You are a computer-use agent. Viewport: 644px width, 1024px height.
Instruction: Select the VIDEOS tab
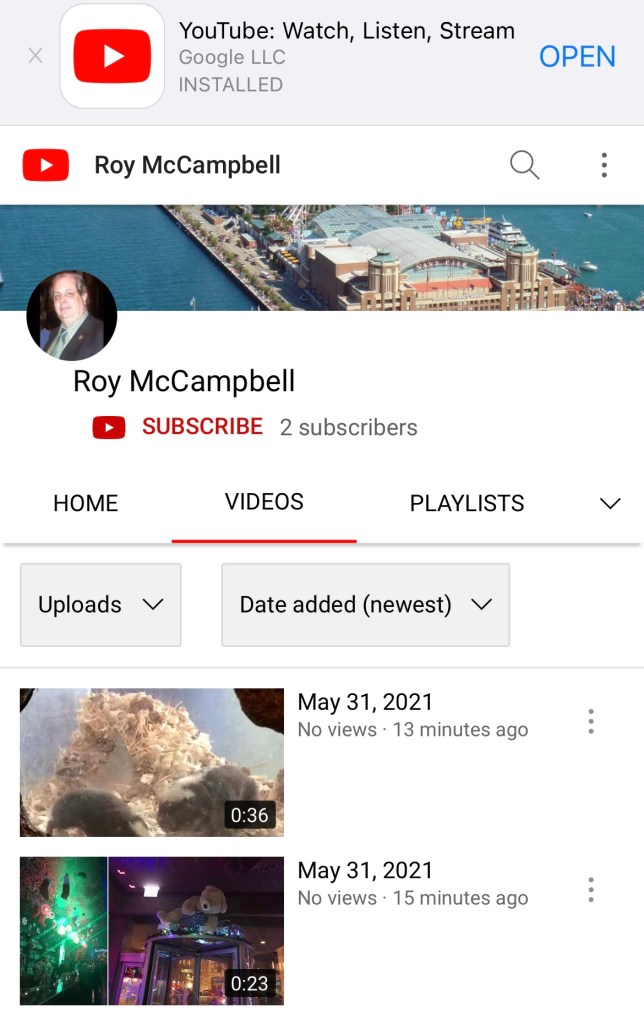tap(264, 502)
